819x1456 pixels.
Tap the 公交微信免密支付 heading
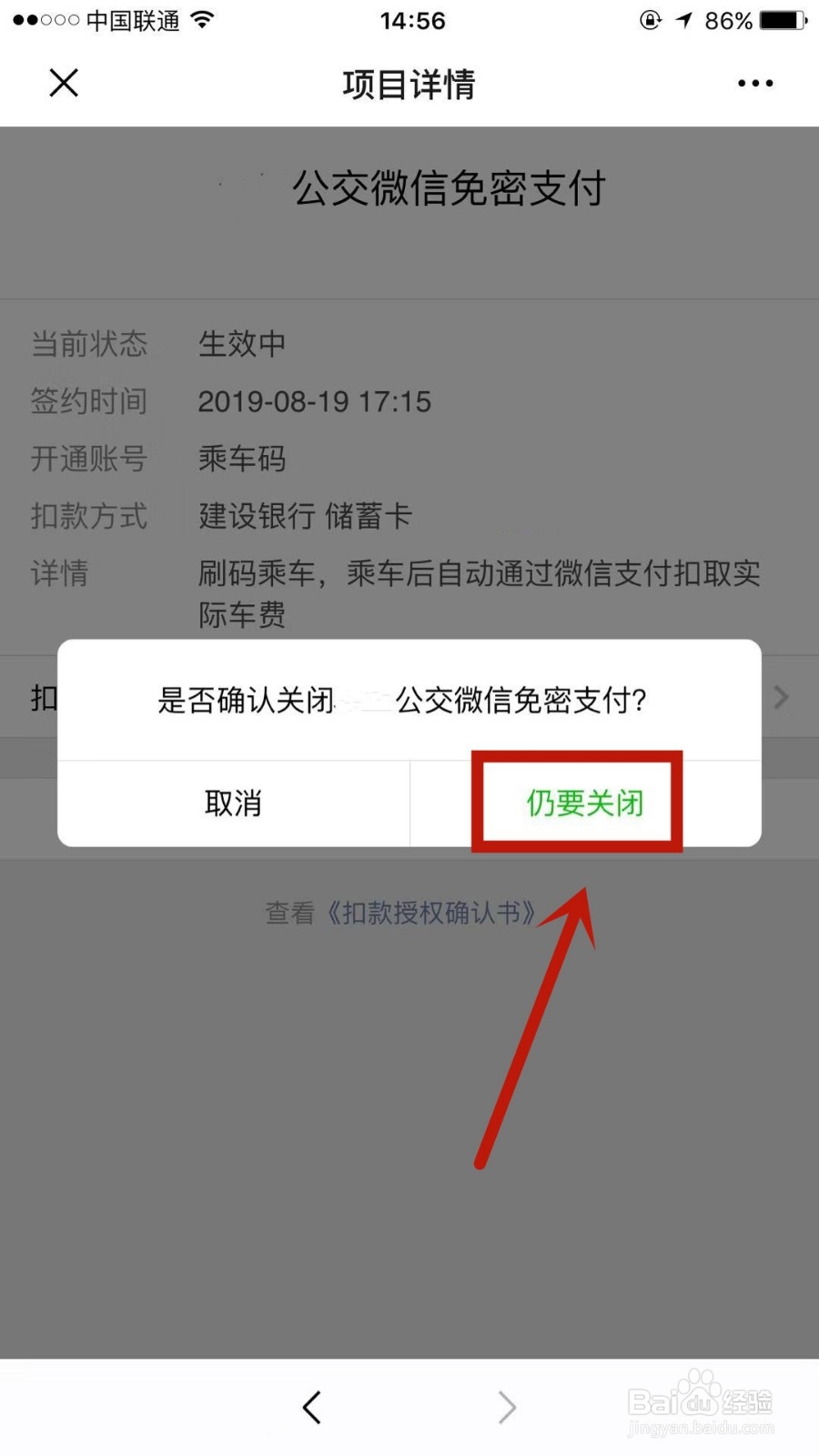point(450,189)
